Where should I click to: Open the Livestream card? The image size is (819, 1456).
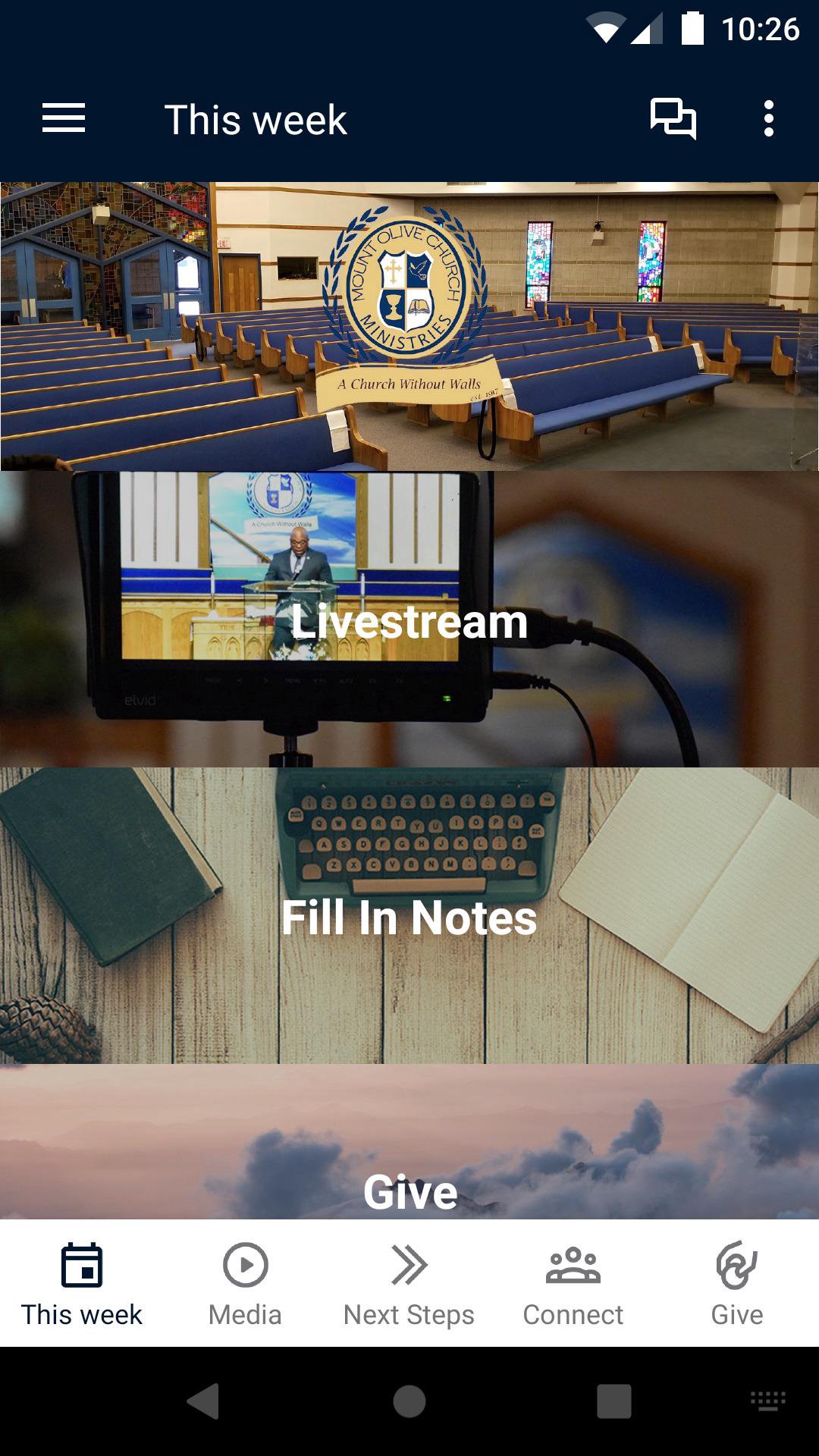[409, 620]
